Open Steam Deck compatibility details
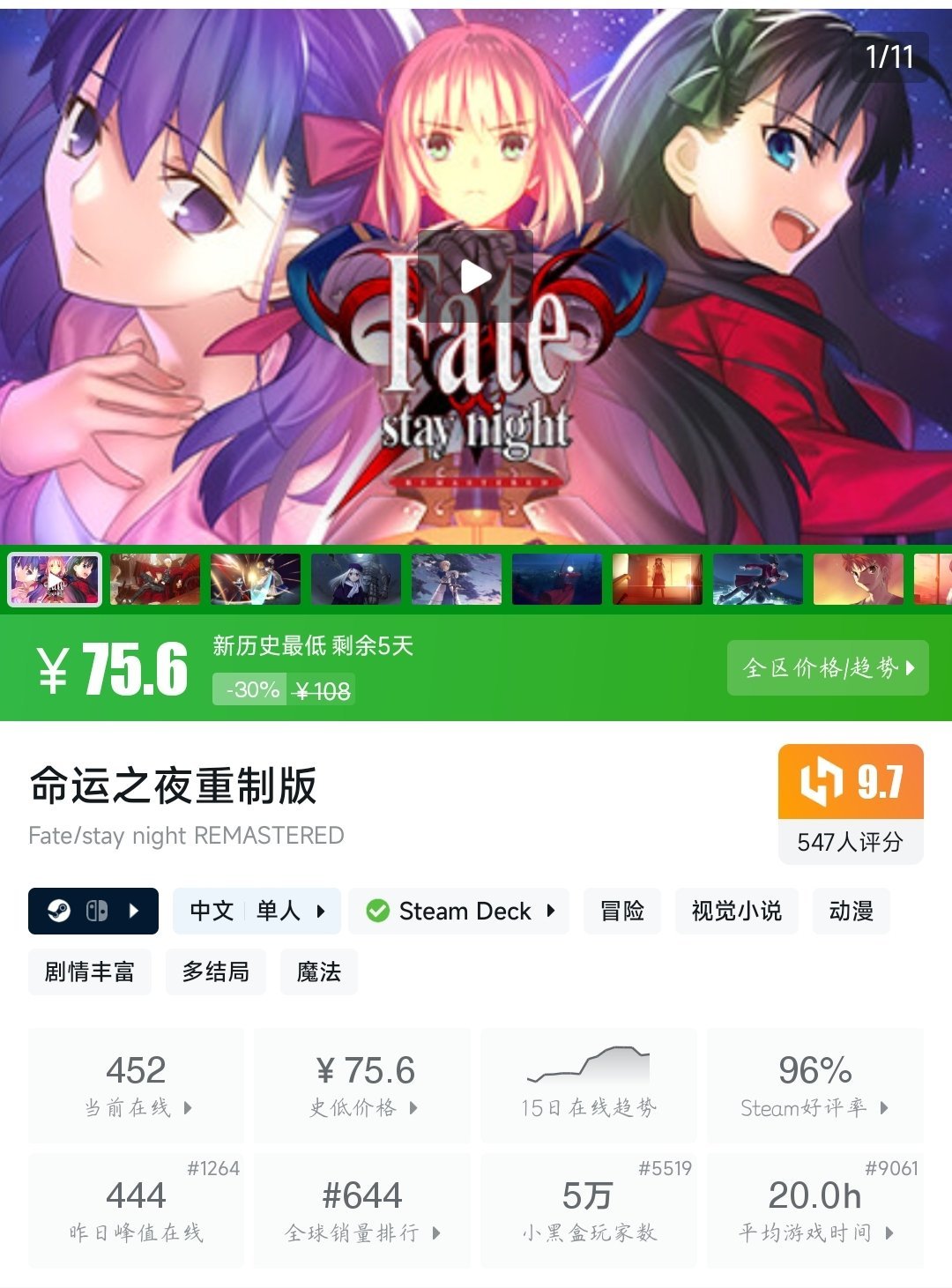 pos(459,911)
